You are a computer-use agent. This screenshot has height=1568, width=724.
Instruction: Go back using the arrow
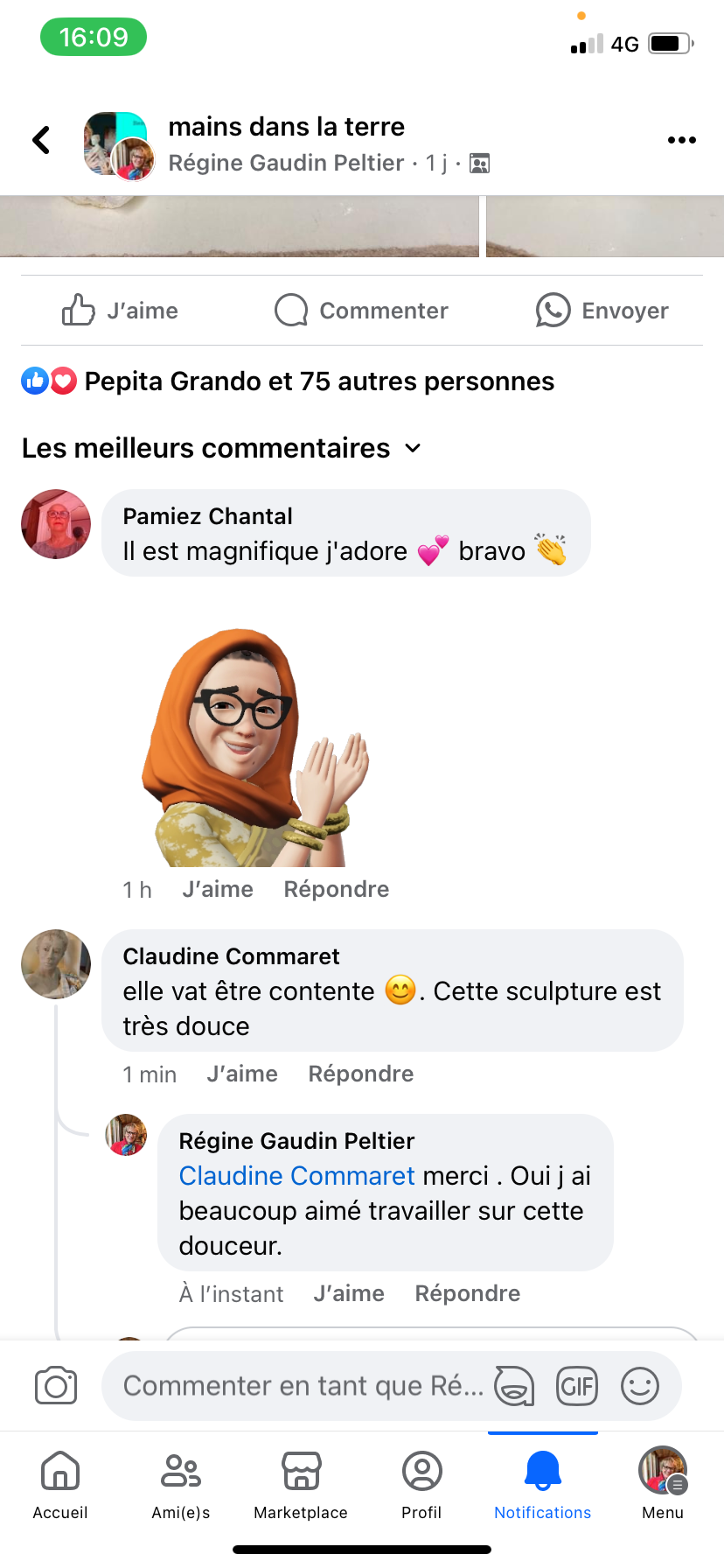[41, 140]
